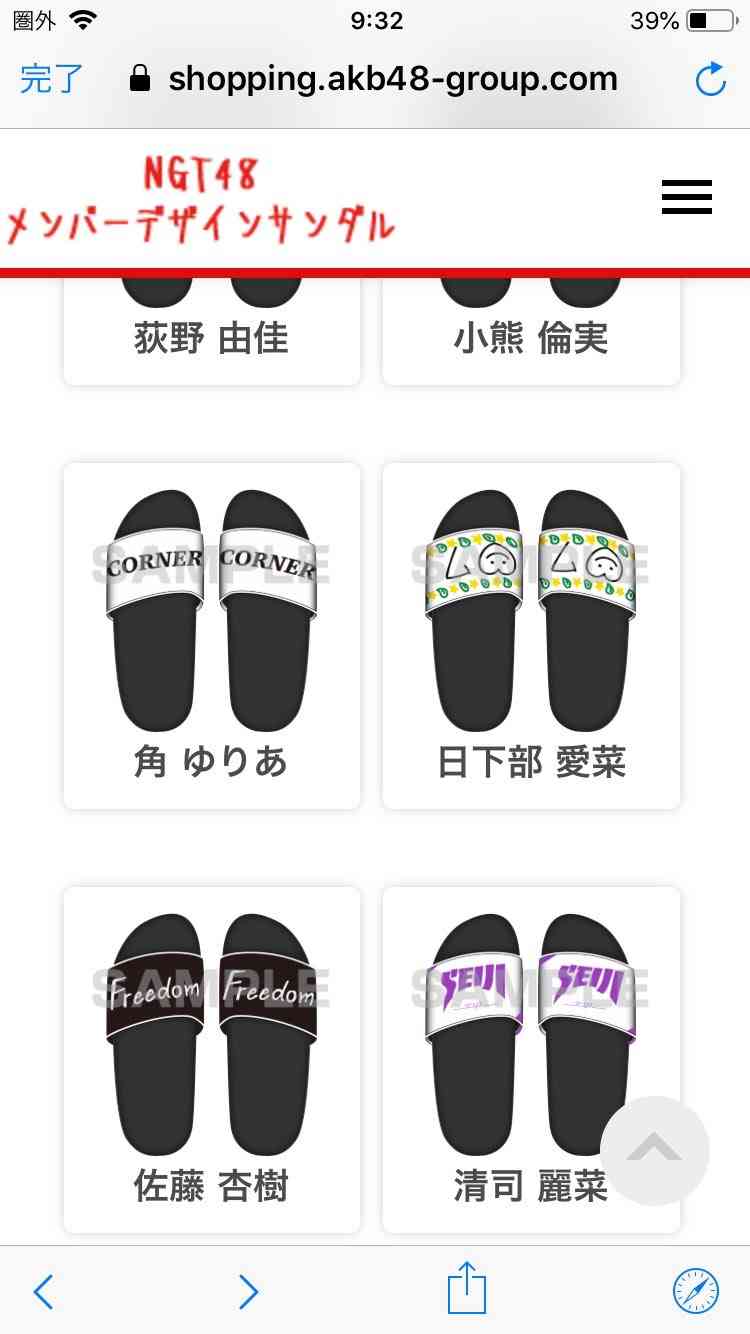The width and height of the screenshot is (750, 1334).
Task: Jump back to top of page
Action: [x=654, y=1151]
